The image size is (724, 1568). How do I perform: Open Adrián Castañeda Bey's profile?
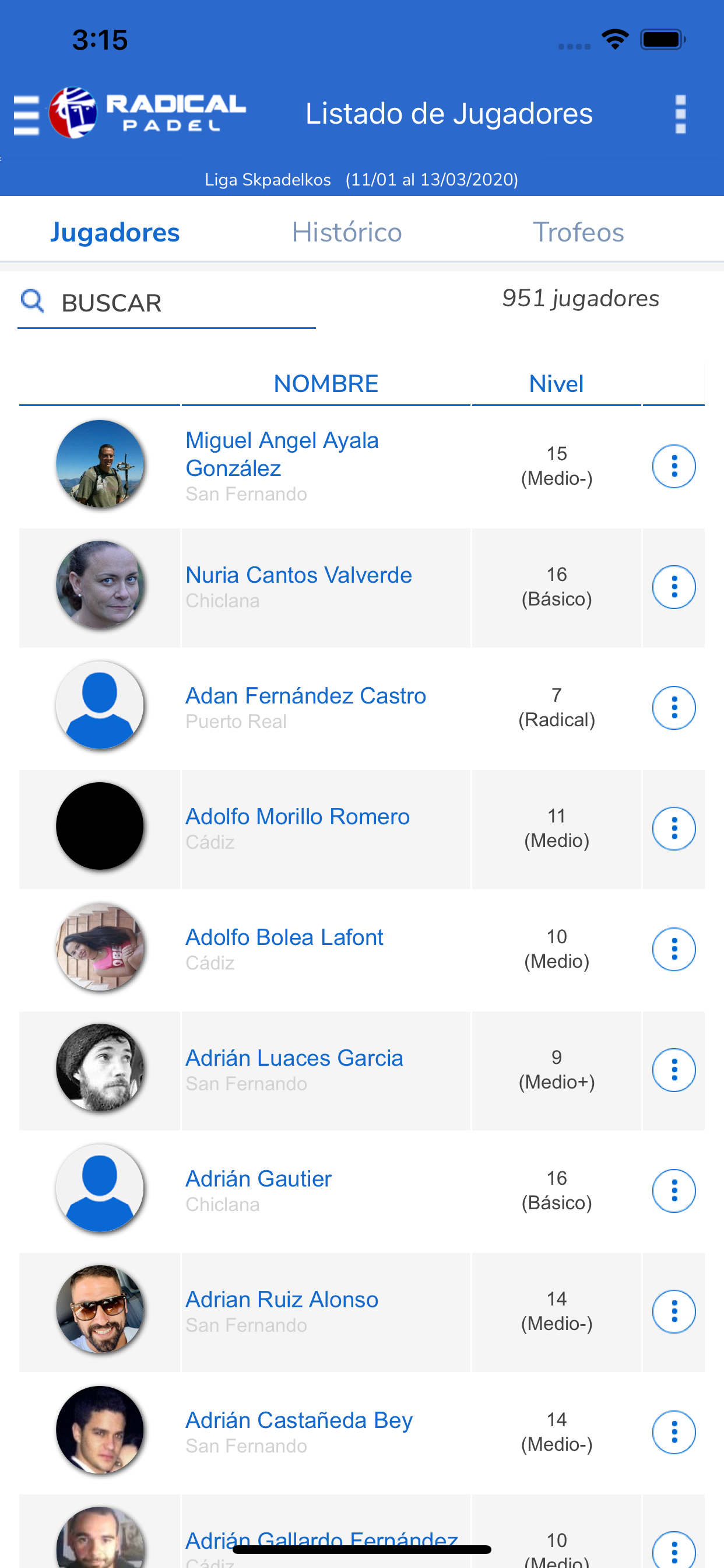(298, 1420)
